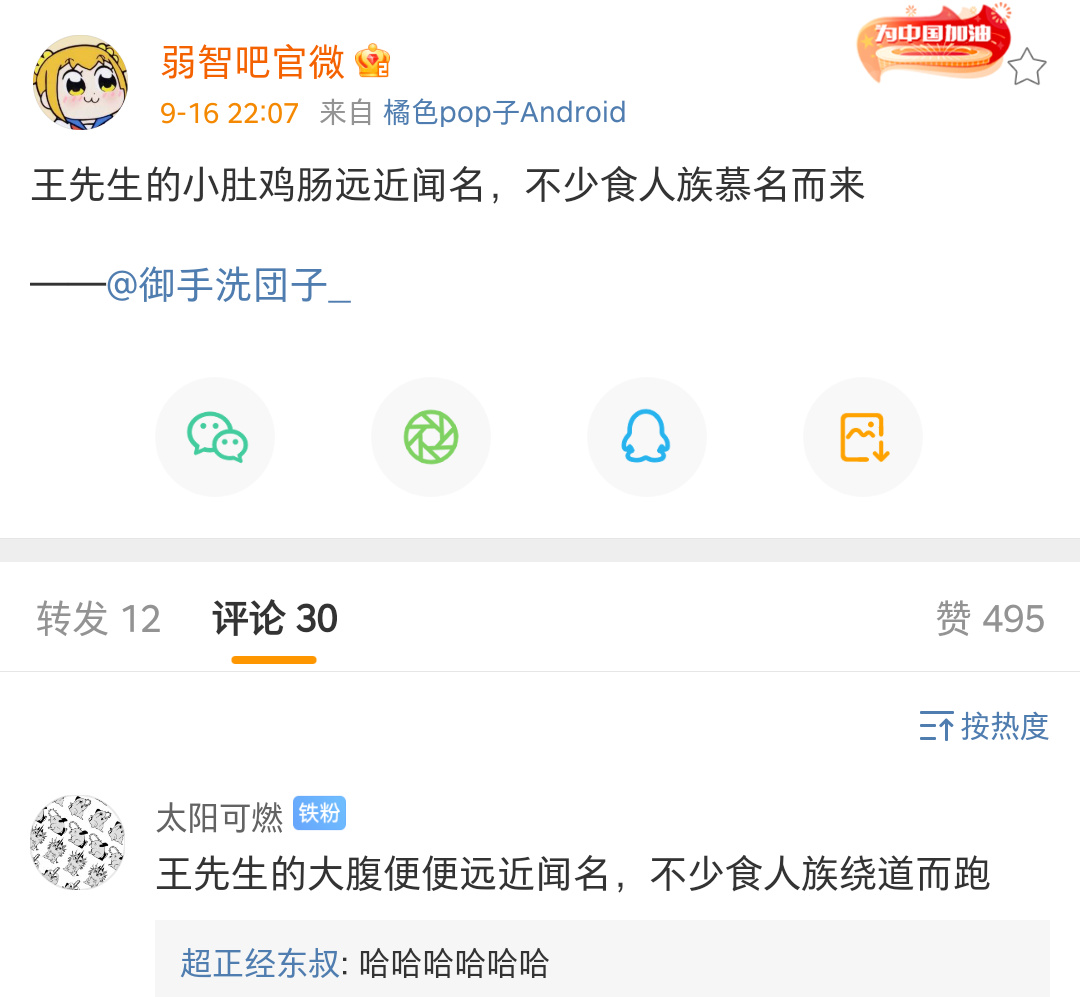Switch to the 转发 12 tab
1080x997 pixels.
[98, 619]
